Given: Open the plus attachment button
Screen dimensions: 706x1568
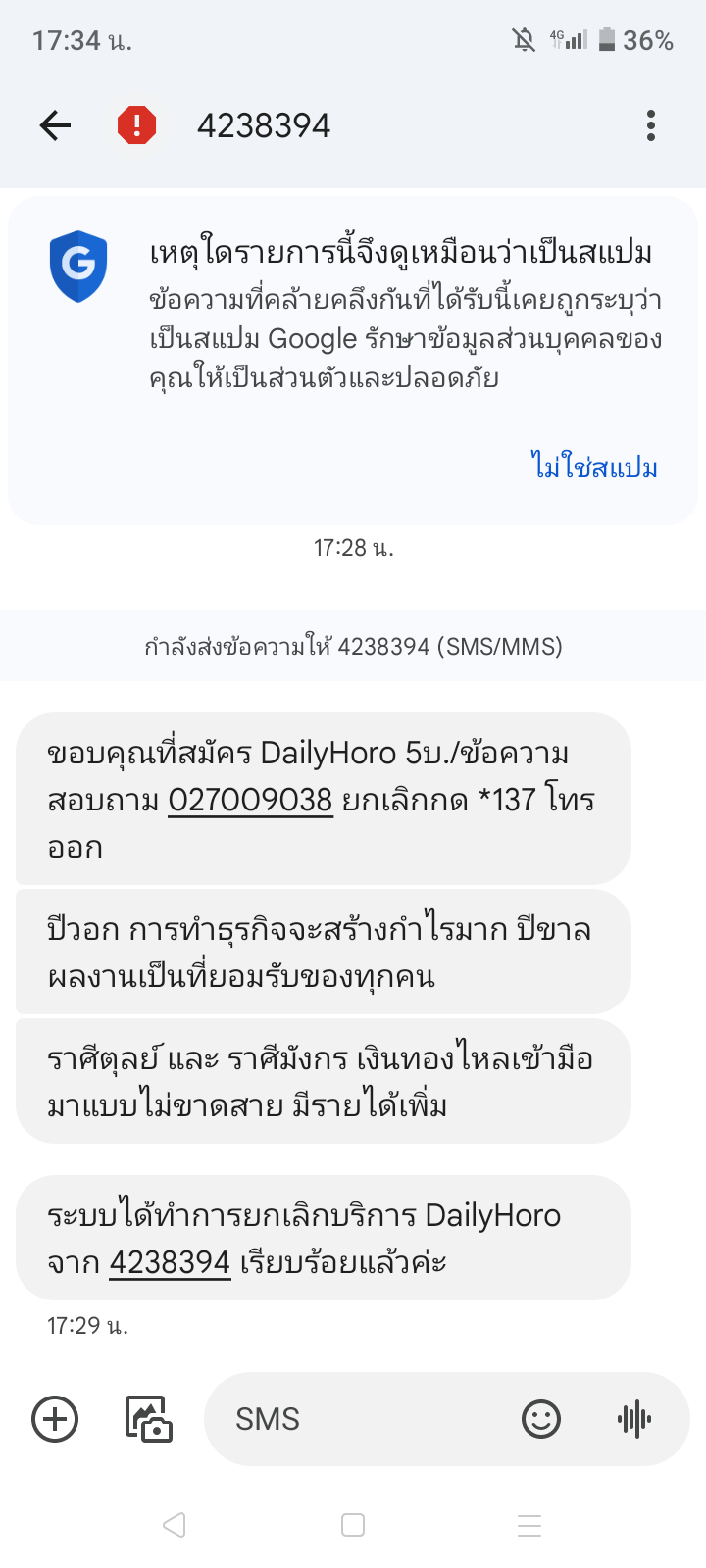Looking at the screenshot, I should 55,1419.
